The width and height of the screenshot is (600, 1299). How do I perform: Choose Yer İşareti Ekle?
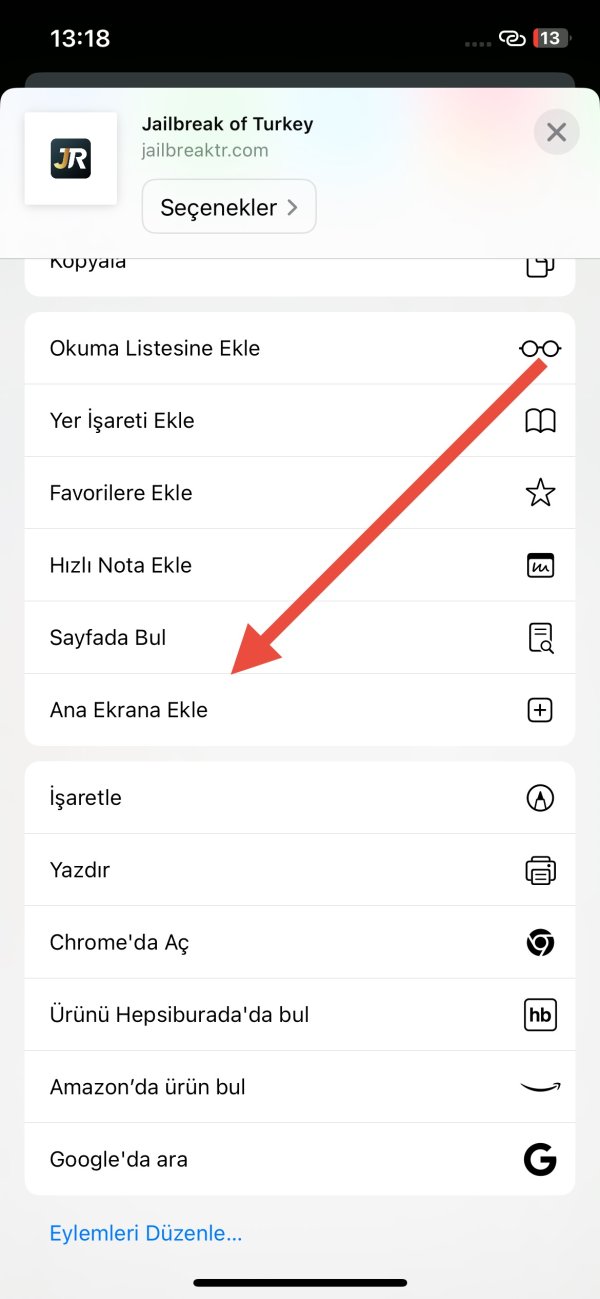click(299, 421)
